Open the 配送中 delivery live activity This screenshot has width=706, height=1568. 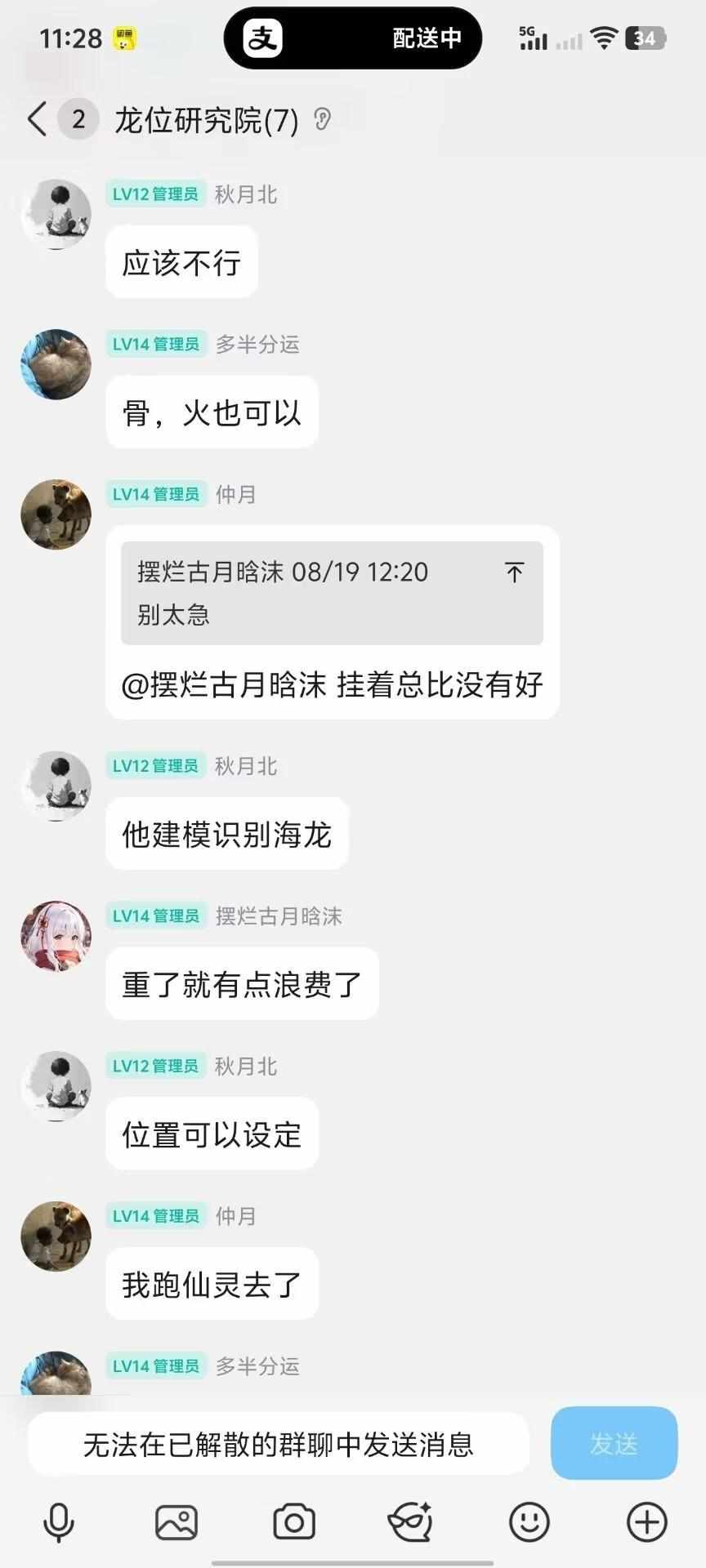pyautogui.click(x=353, y=38)
